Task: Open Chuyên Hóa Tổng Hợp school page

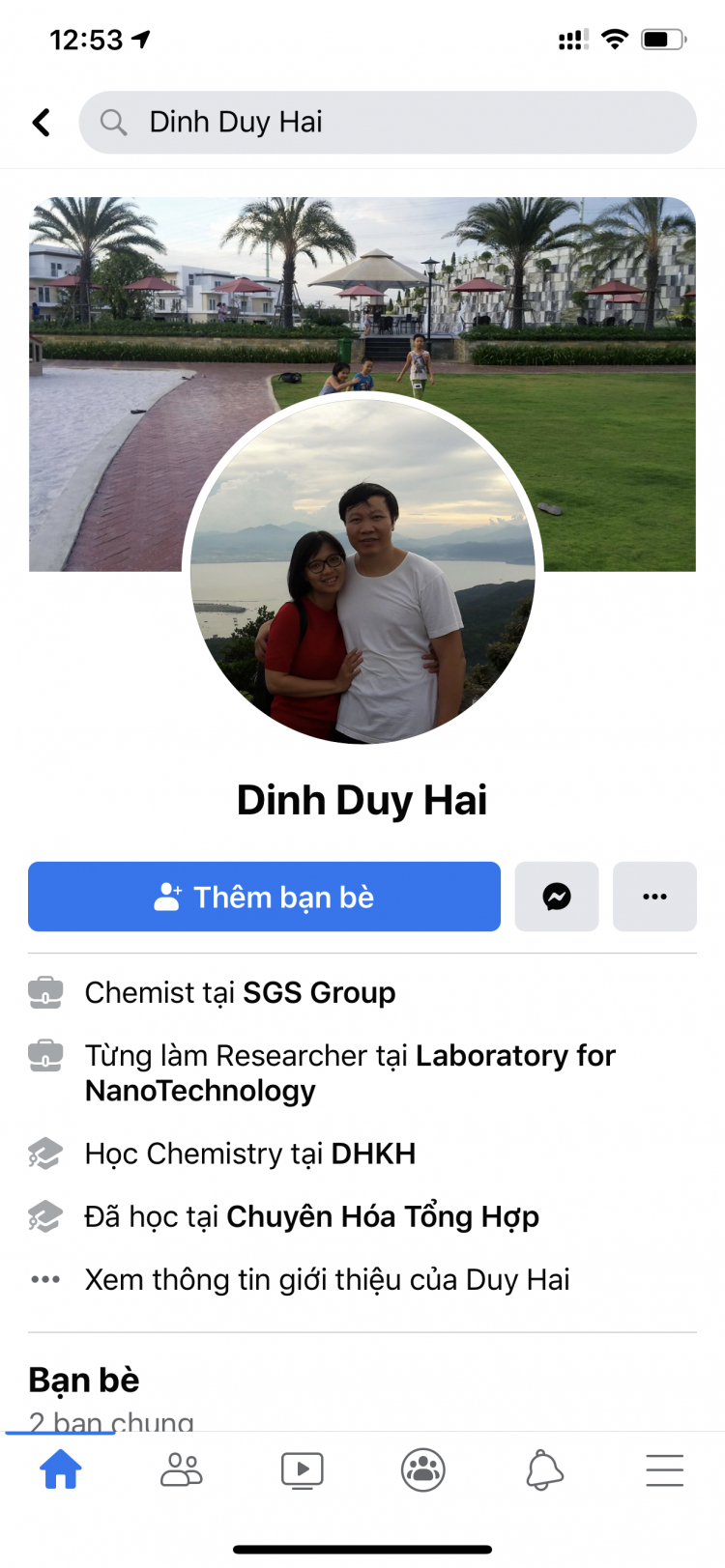Action: (x=382, y=1216)
